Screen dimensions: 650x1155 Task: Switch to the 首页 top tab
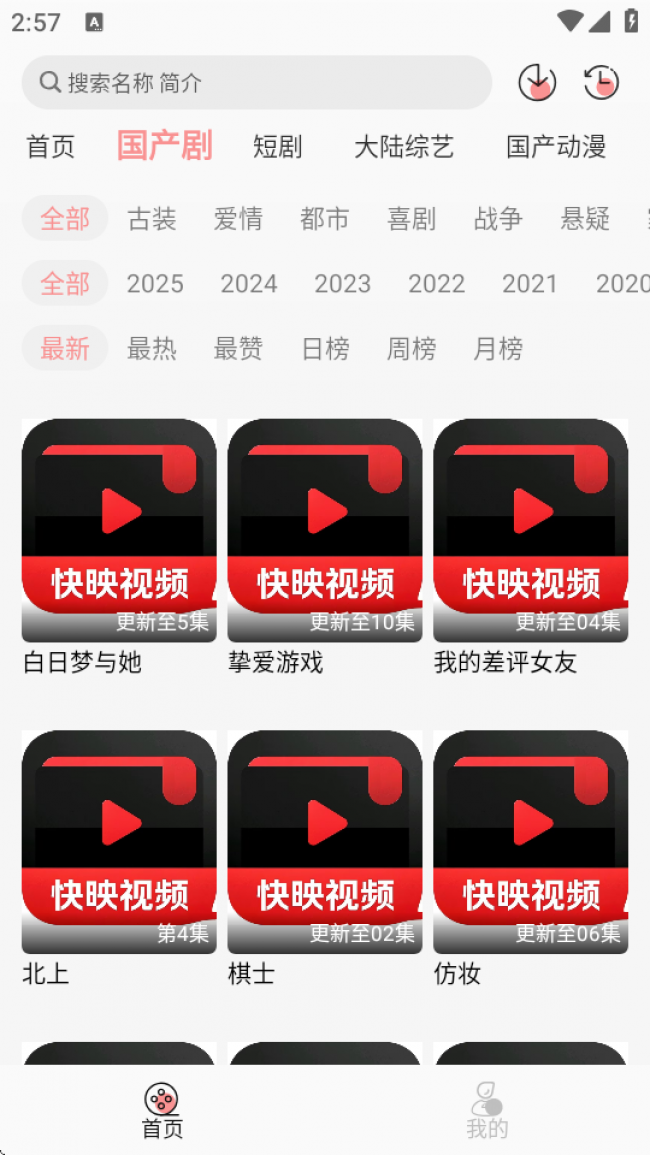(51, 147)
